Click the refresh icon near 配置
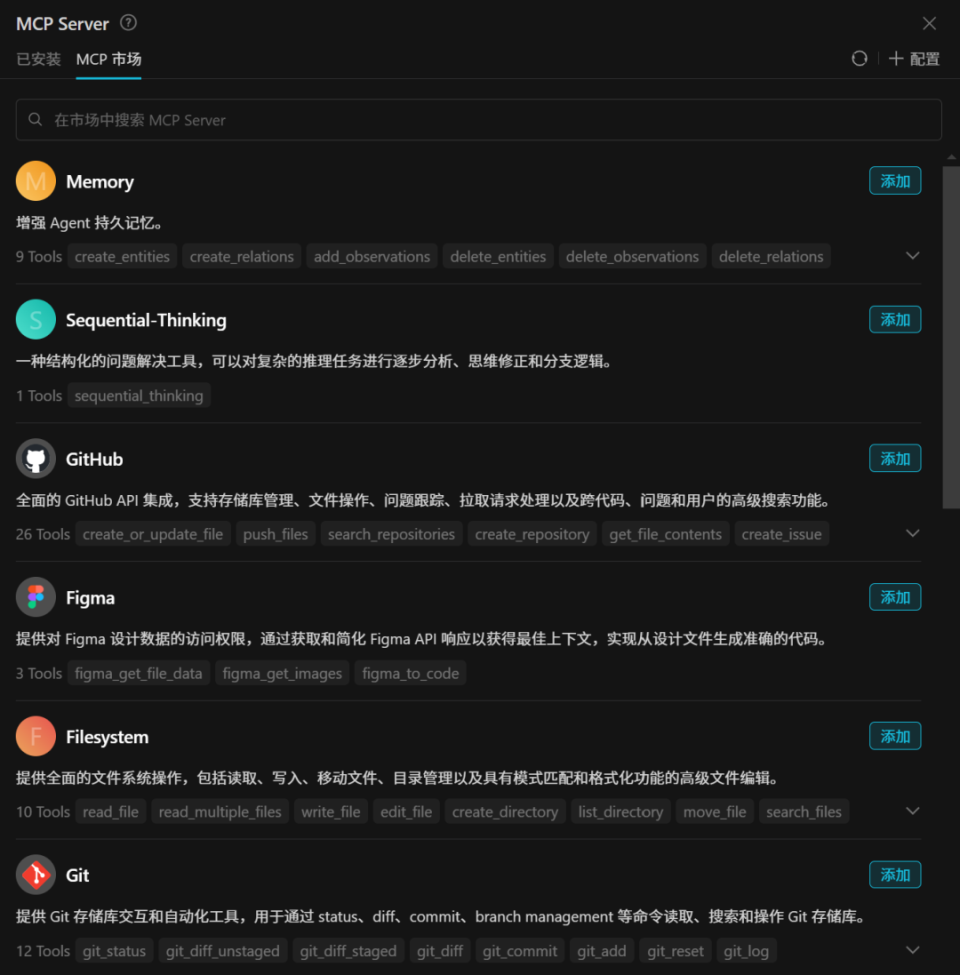The image size is (960, 975). pos(859,58)
